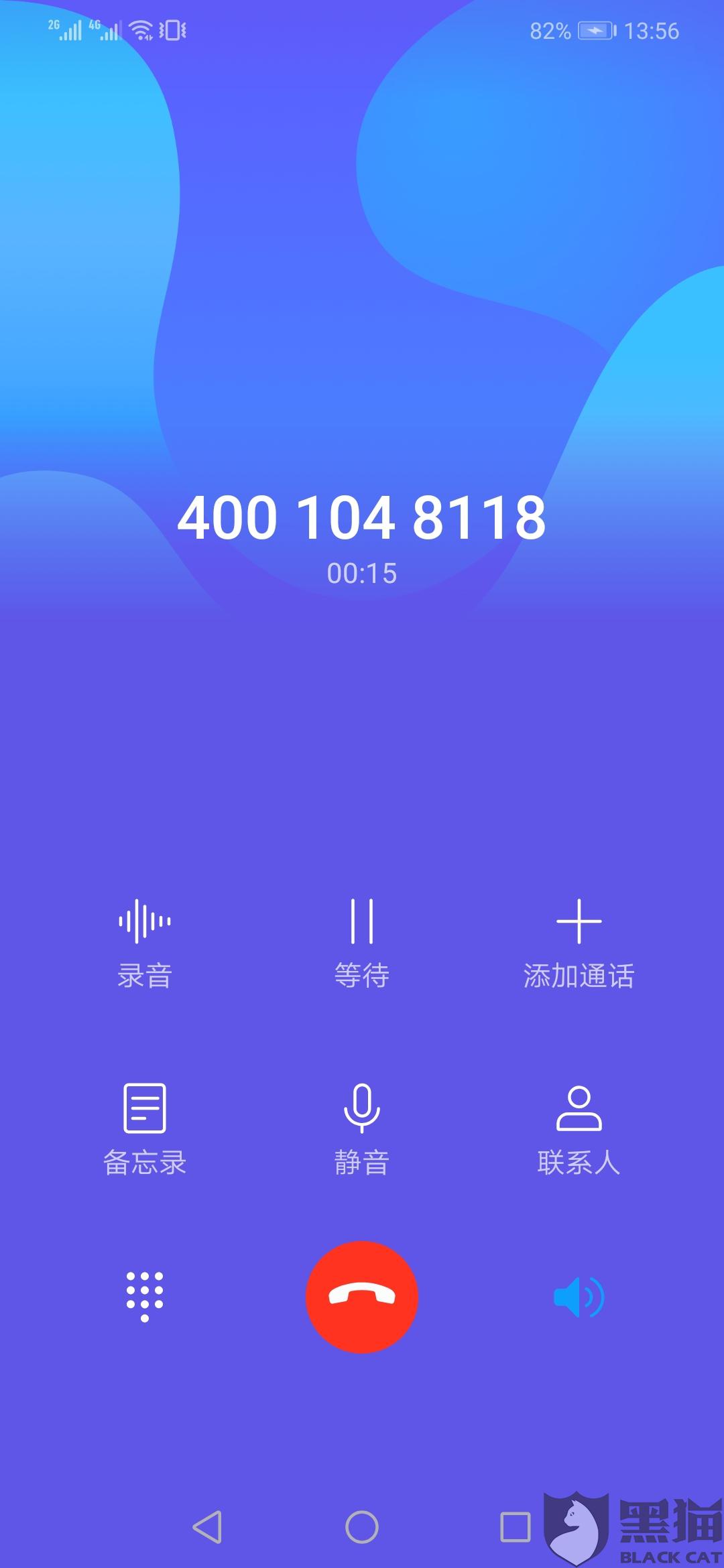Screen dimensions: 724x1568
Task: Start recording the call with 录音
Action: click(x=145, y=945)
